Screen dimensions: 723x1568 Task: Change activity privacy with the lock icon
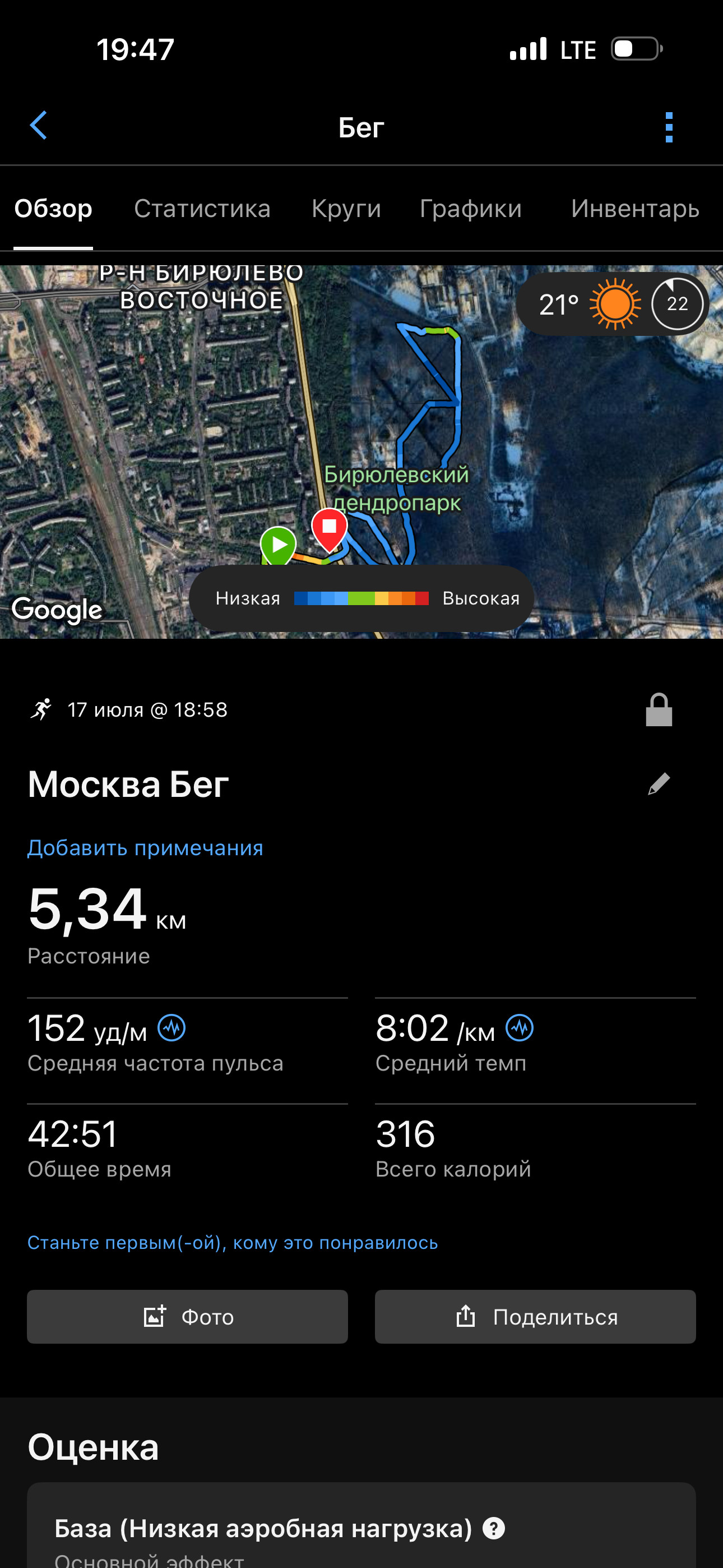(659, 710)
